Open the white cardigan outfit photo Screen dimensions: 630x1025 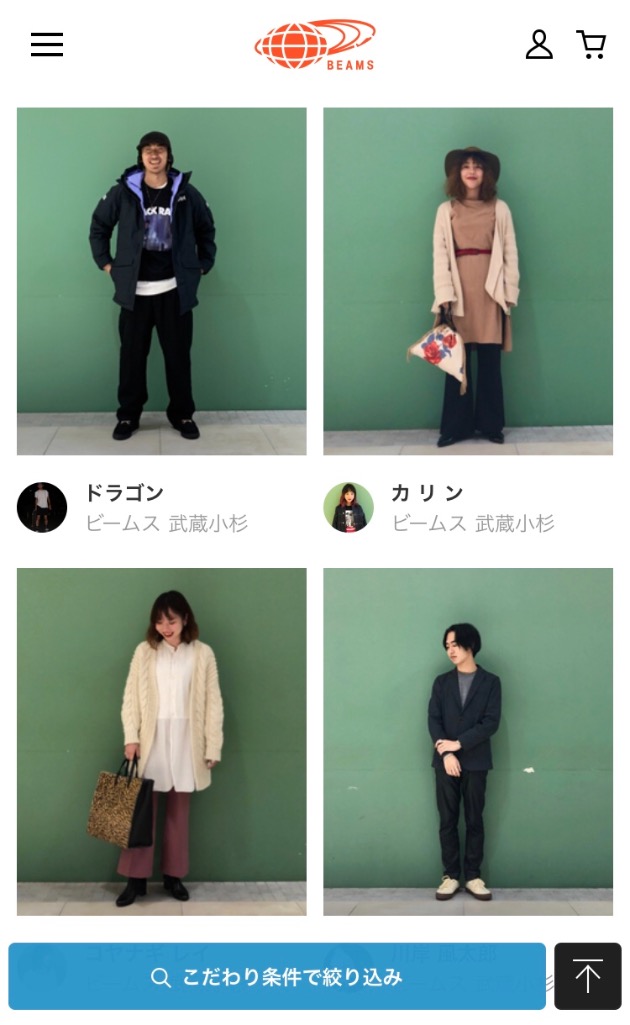point(162,741)
